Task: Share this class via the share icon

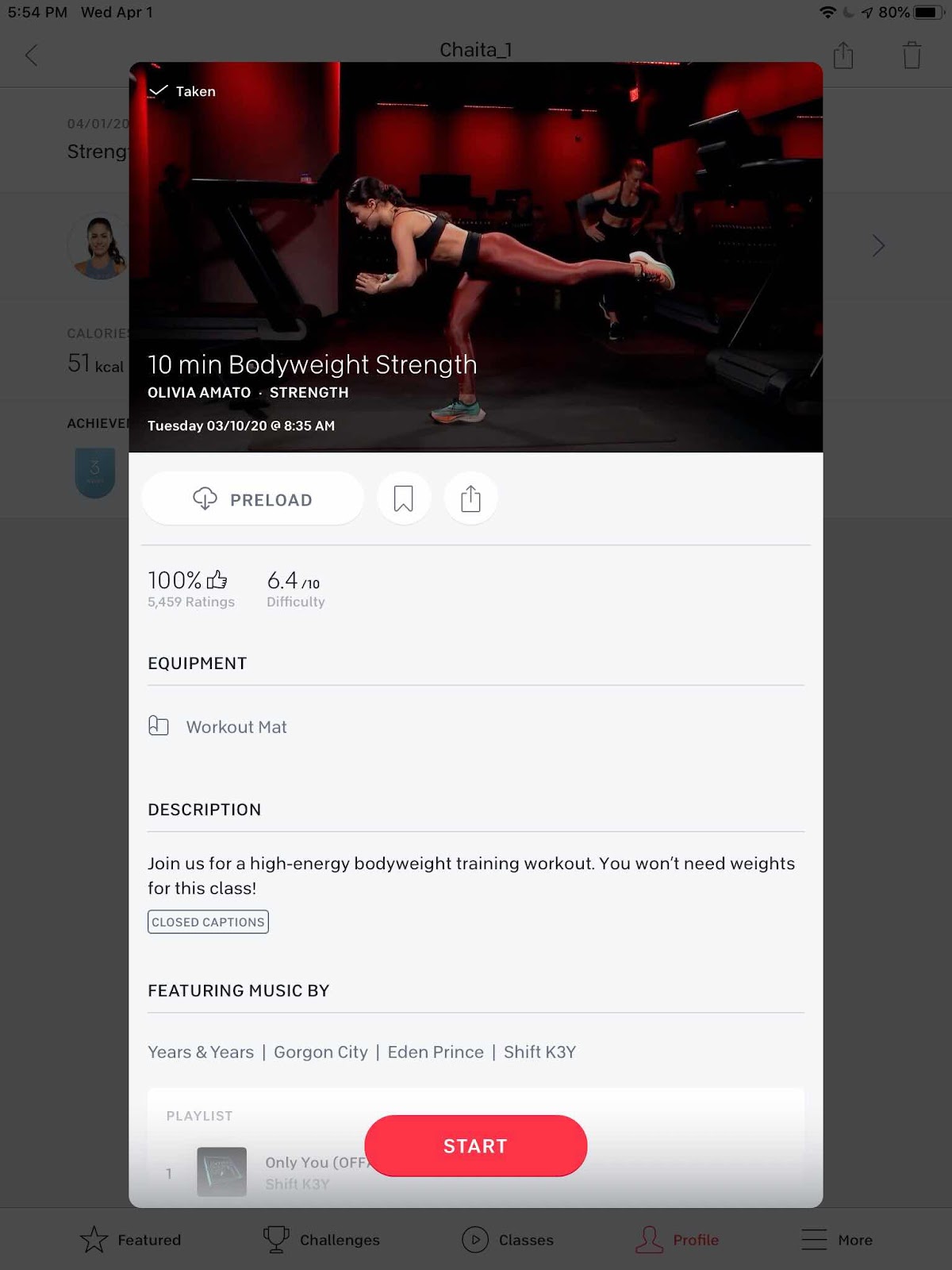Action: 470,498
